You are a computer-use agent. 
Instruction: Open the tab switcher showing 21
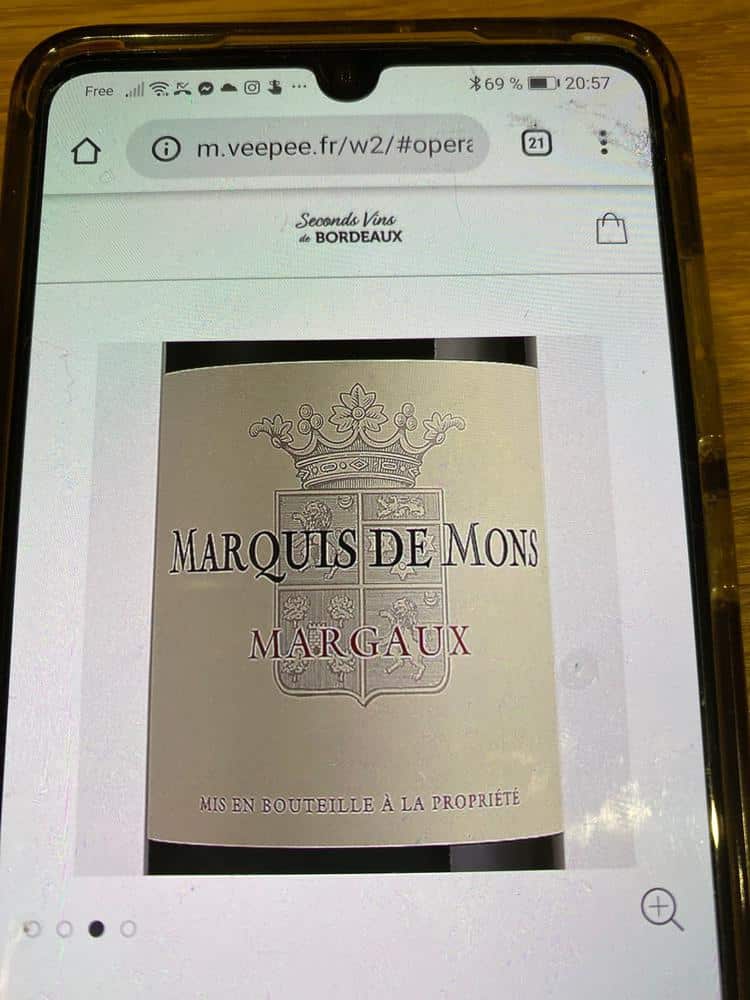click(x=536, y=143)
